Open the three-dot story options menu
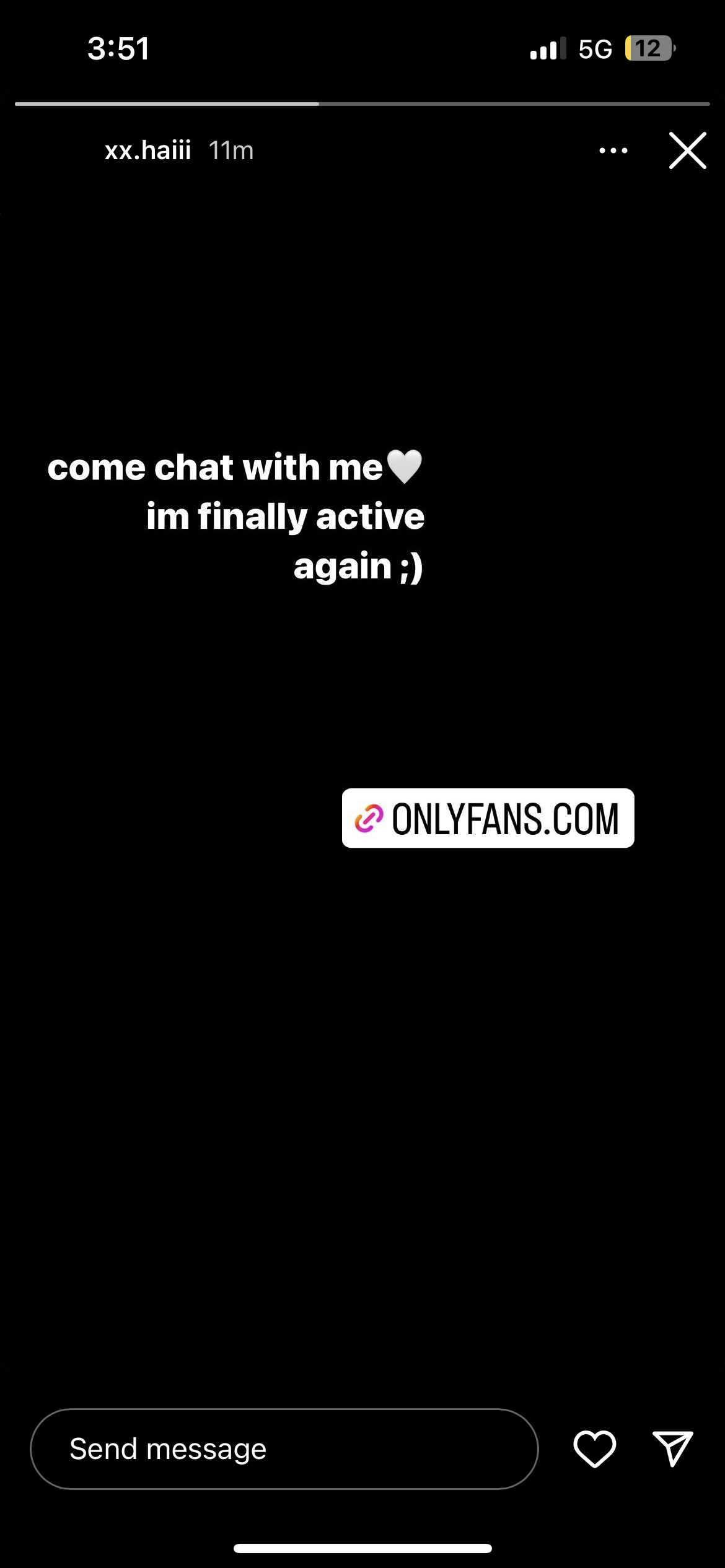 613,150
